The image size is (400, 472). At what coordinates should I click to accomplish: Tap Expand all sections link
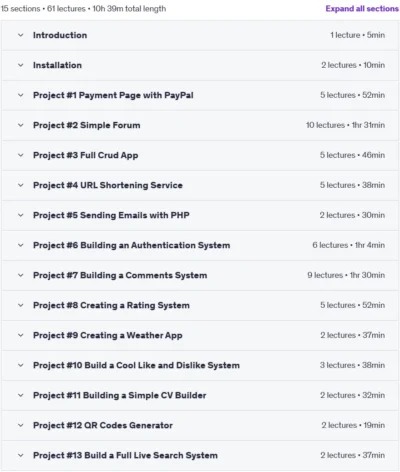[362, 9]
